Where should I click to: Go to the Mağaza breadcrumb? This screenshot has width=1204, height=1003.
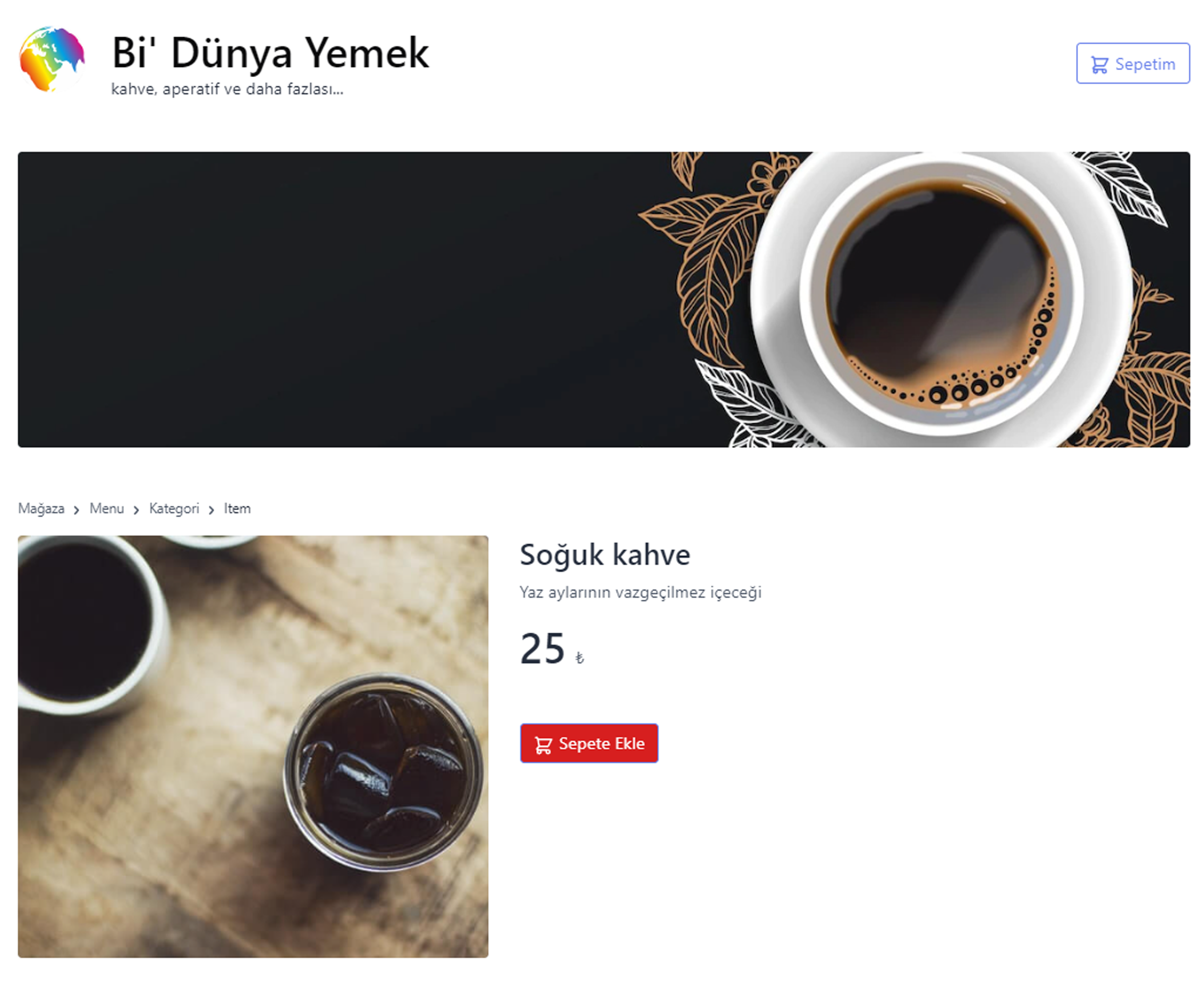point(41,508)
